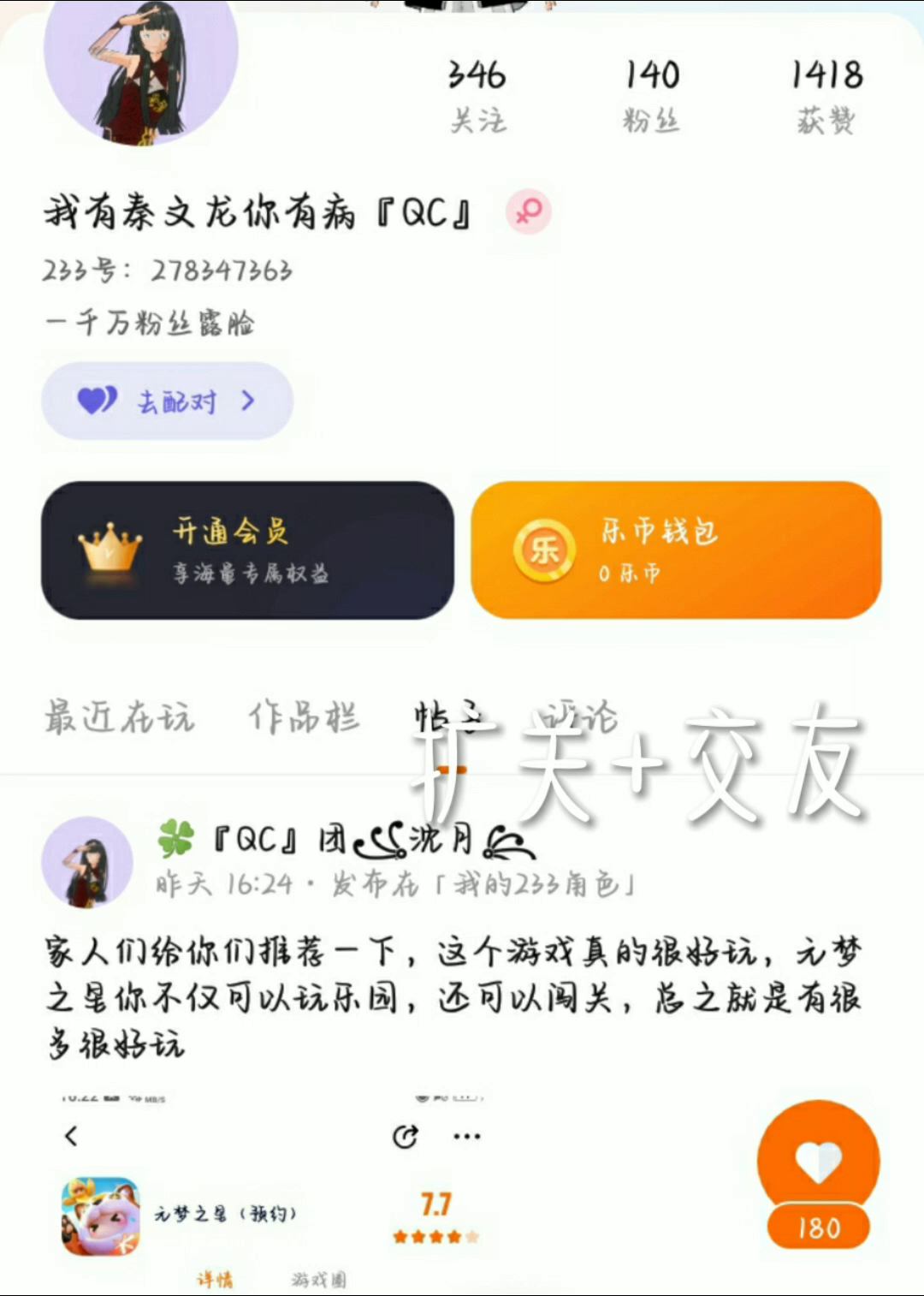Switch to the 评论 tab
924x1296 pixels.
[x=582, y=715]
